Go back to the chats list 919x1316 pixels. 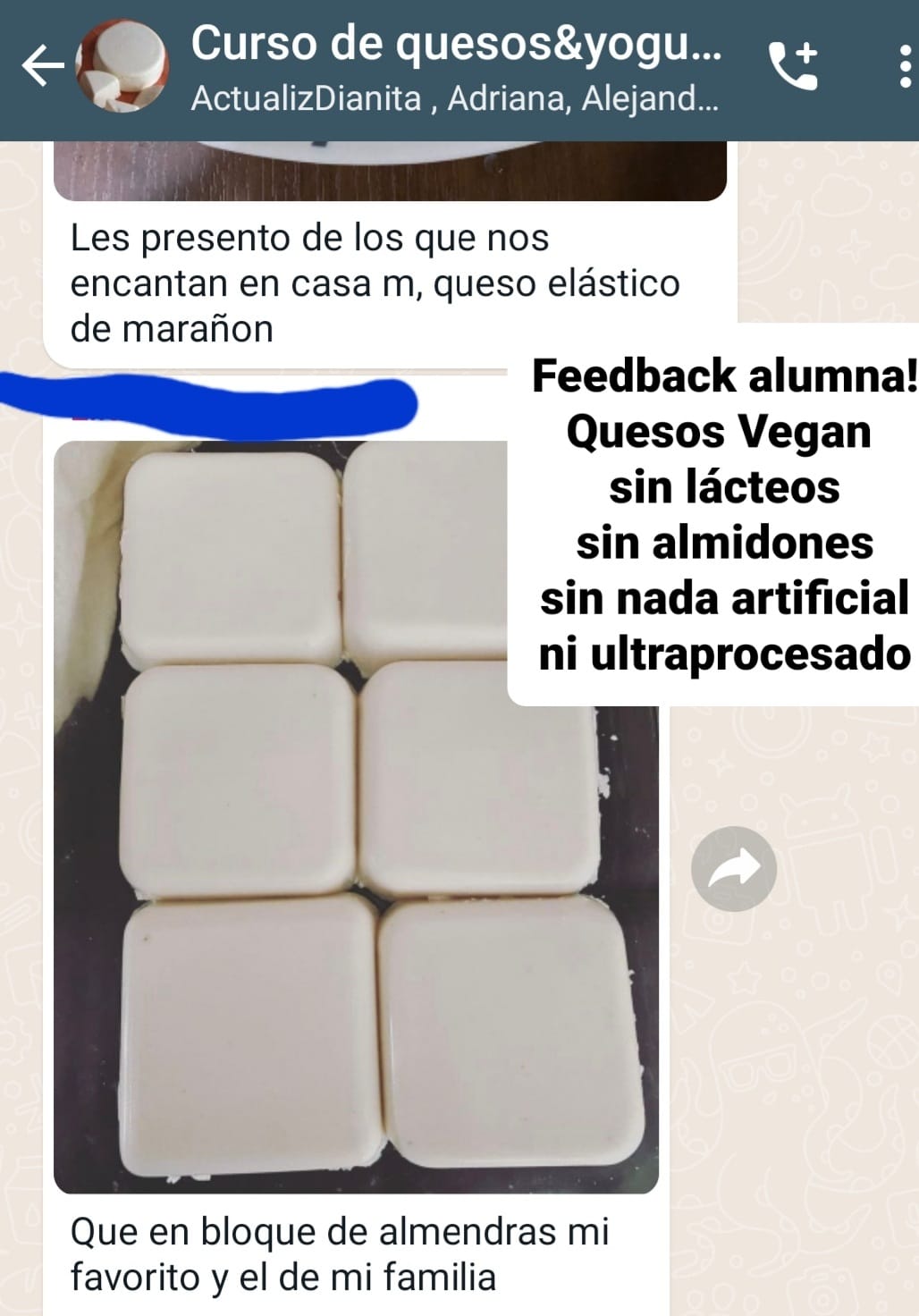pyautogui.click(x=42, y=67)
